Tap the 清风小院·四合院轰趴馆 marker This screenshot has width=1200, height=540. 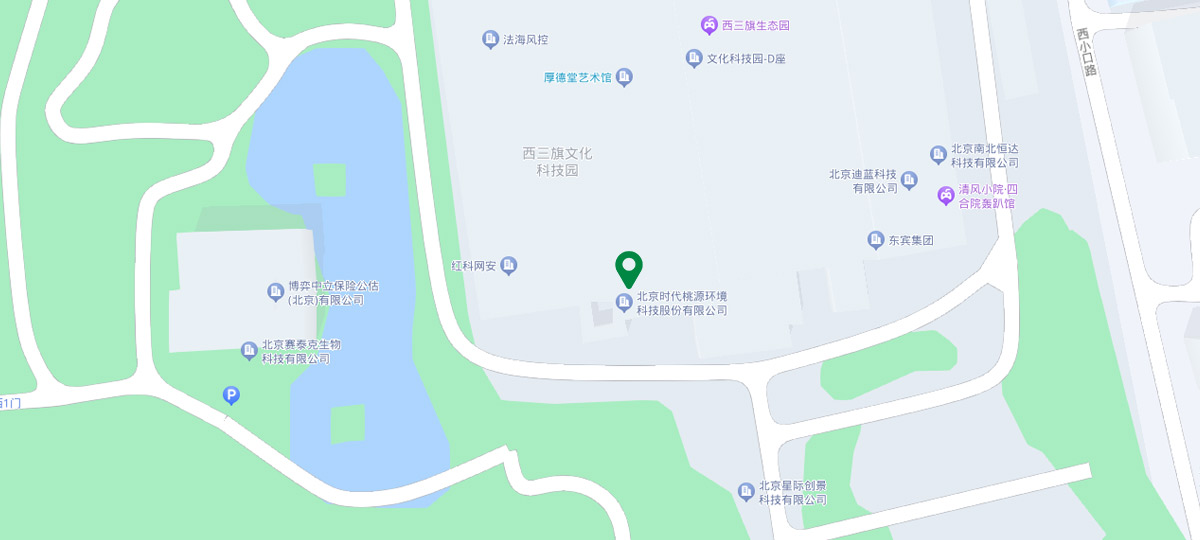point(945,196)
